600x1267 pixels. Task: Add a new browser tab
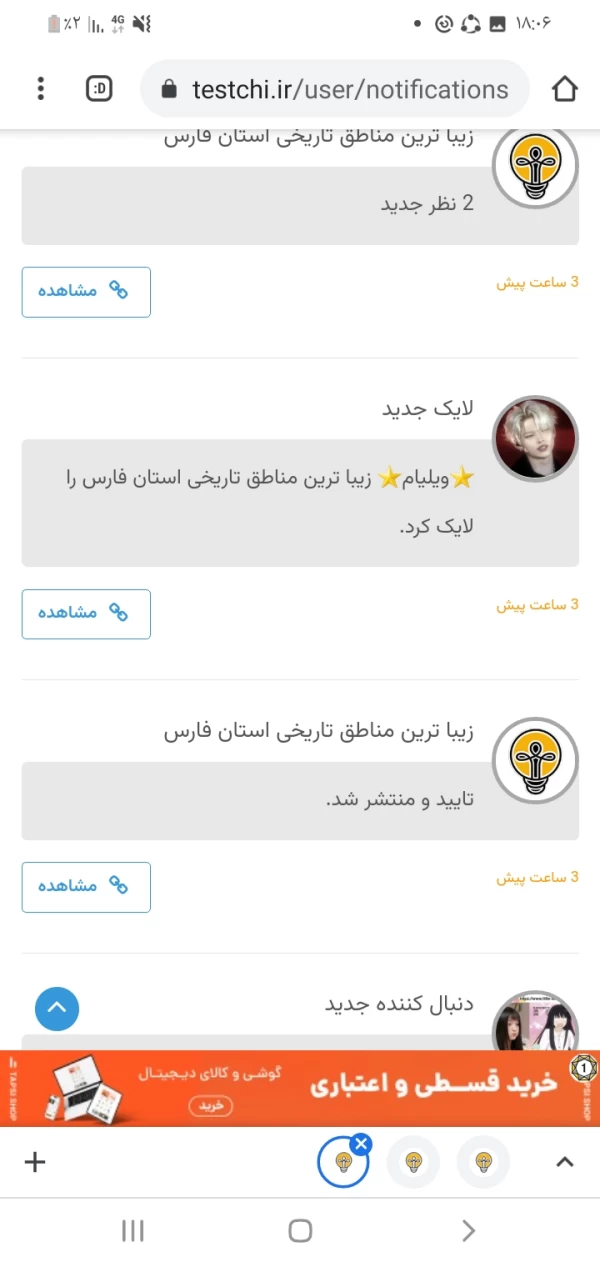[x=35, y=1161]
